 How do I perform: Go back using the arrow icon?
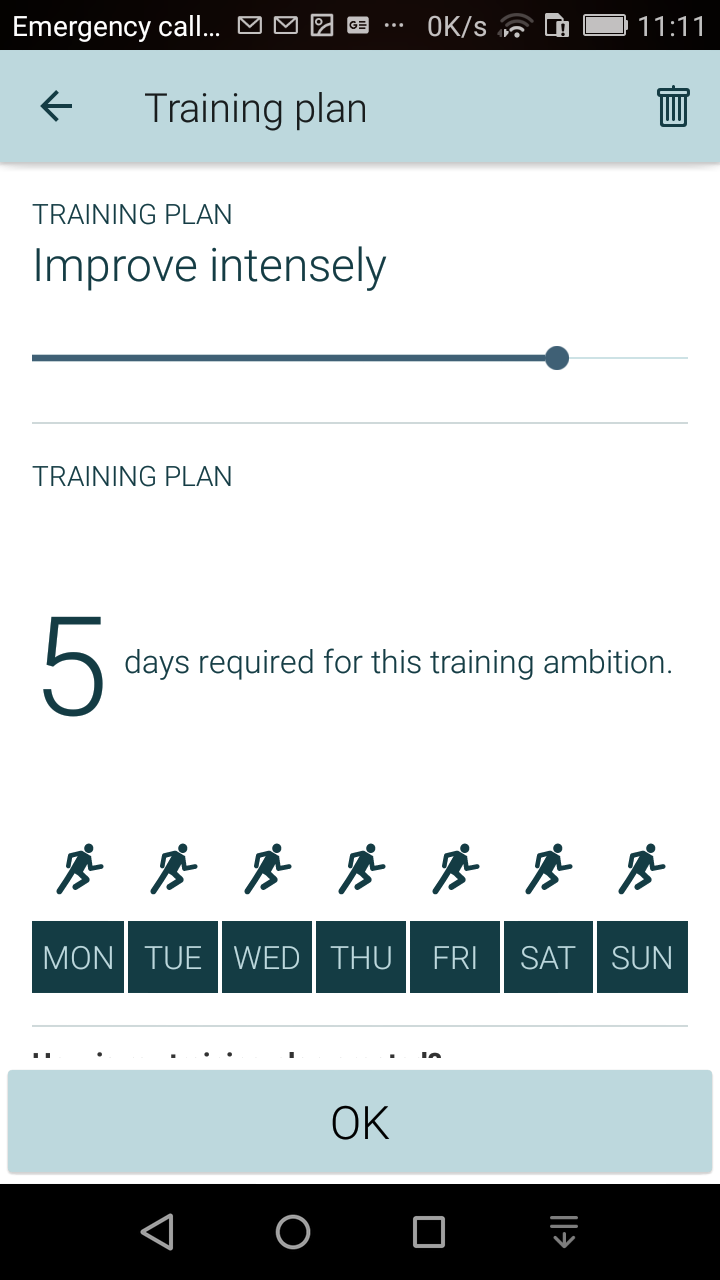[56, 107]
